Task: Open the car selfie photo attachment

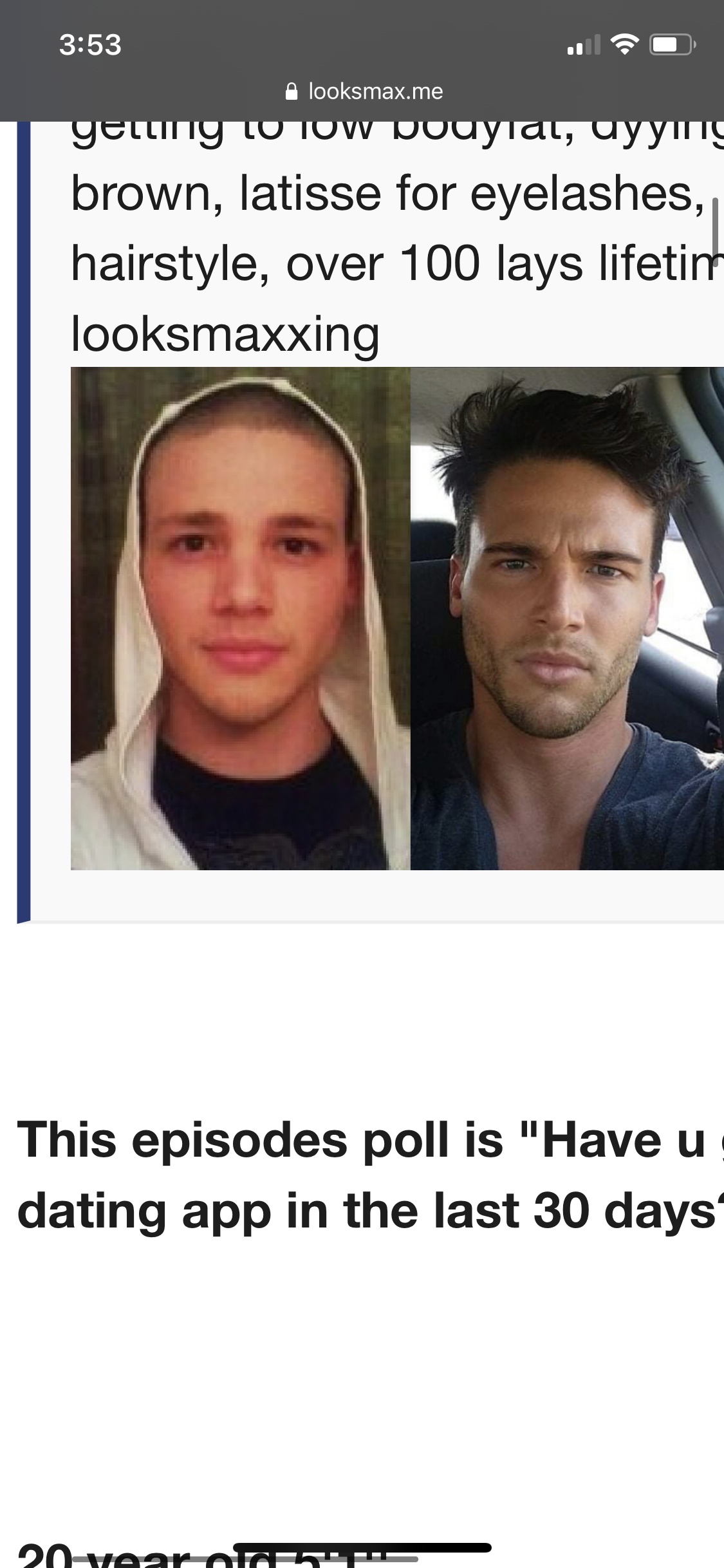Action: tap(566, 618)
